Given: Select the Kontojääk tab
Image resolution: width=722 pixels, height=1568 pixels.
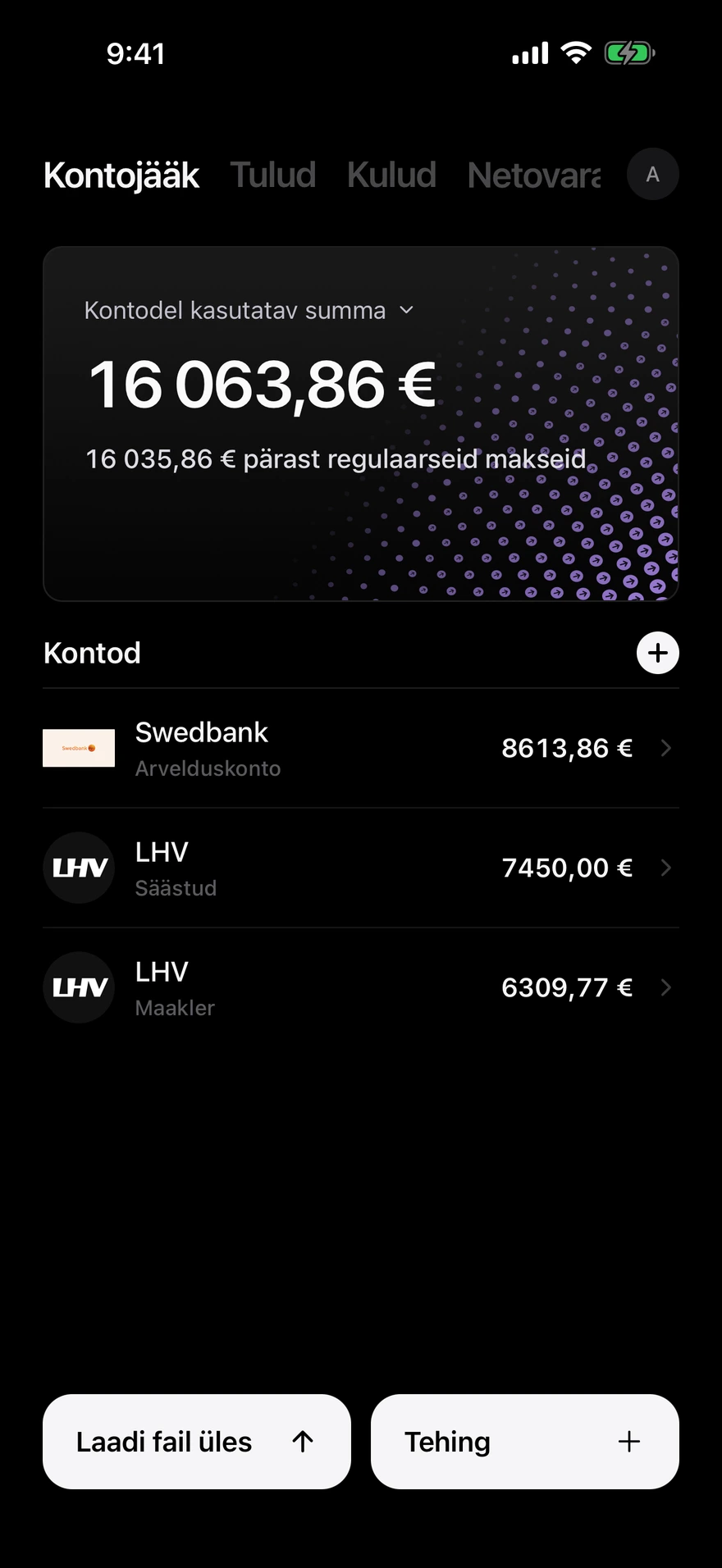Looking at the screenshot, I should tap(121, 175).
